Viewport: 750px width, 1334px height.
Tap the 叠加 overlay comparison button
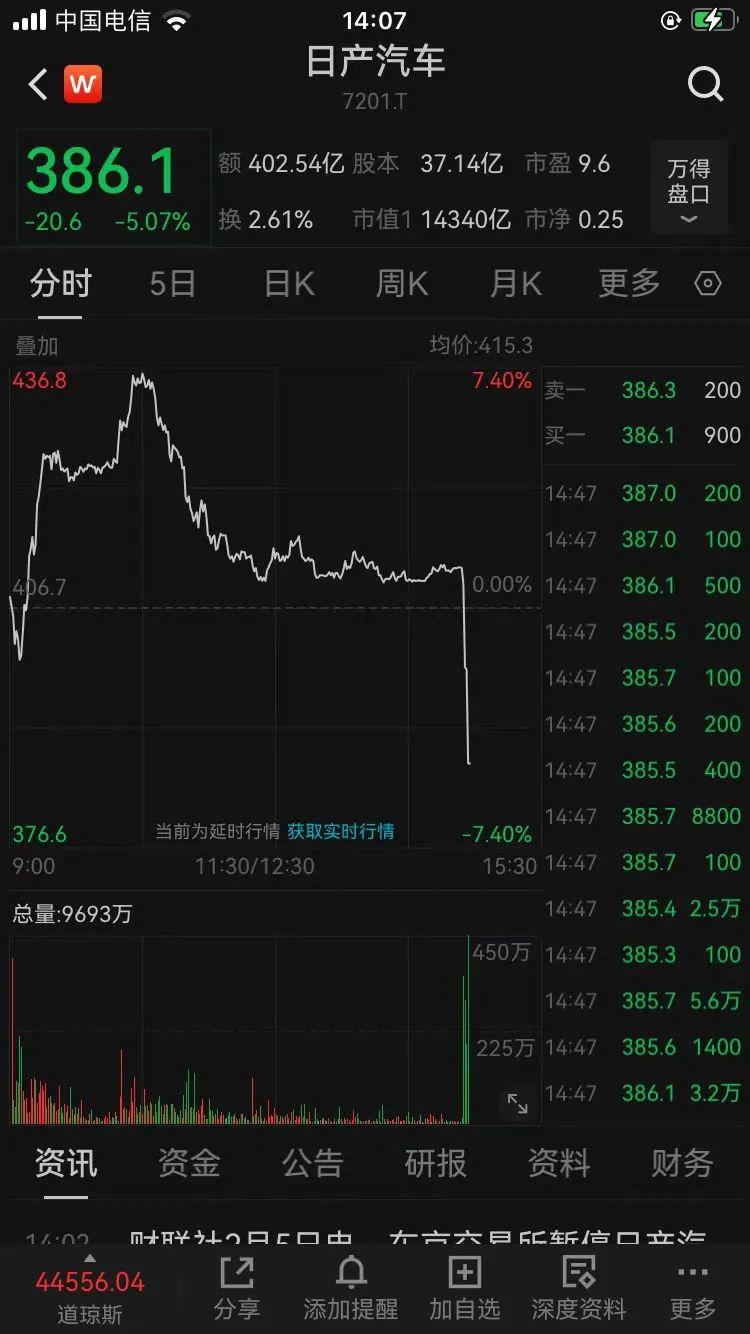click(x=37, y=345)
